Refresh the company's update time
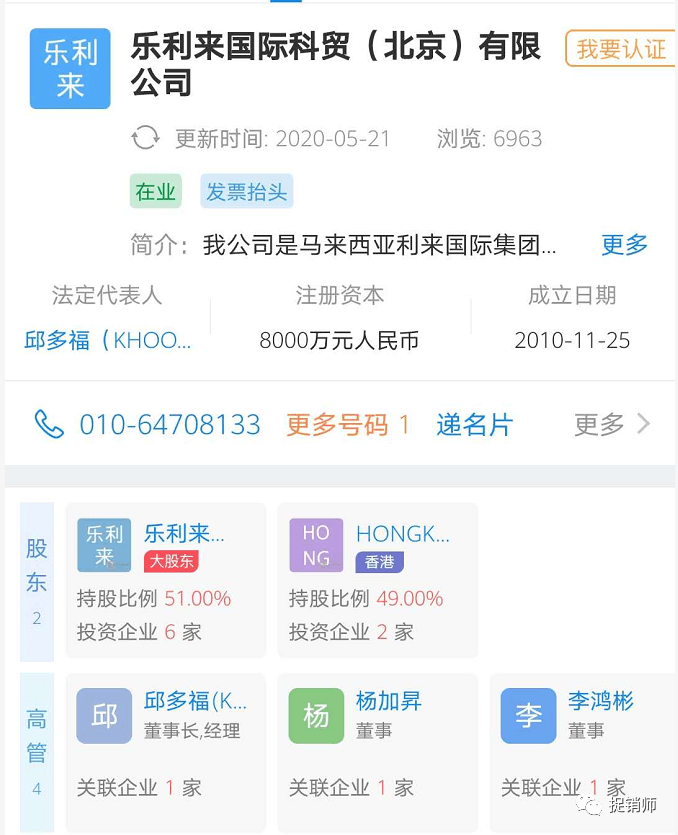 click(x=146, y=138)
